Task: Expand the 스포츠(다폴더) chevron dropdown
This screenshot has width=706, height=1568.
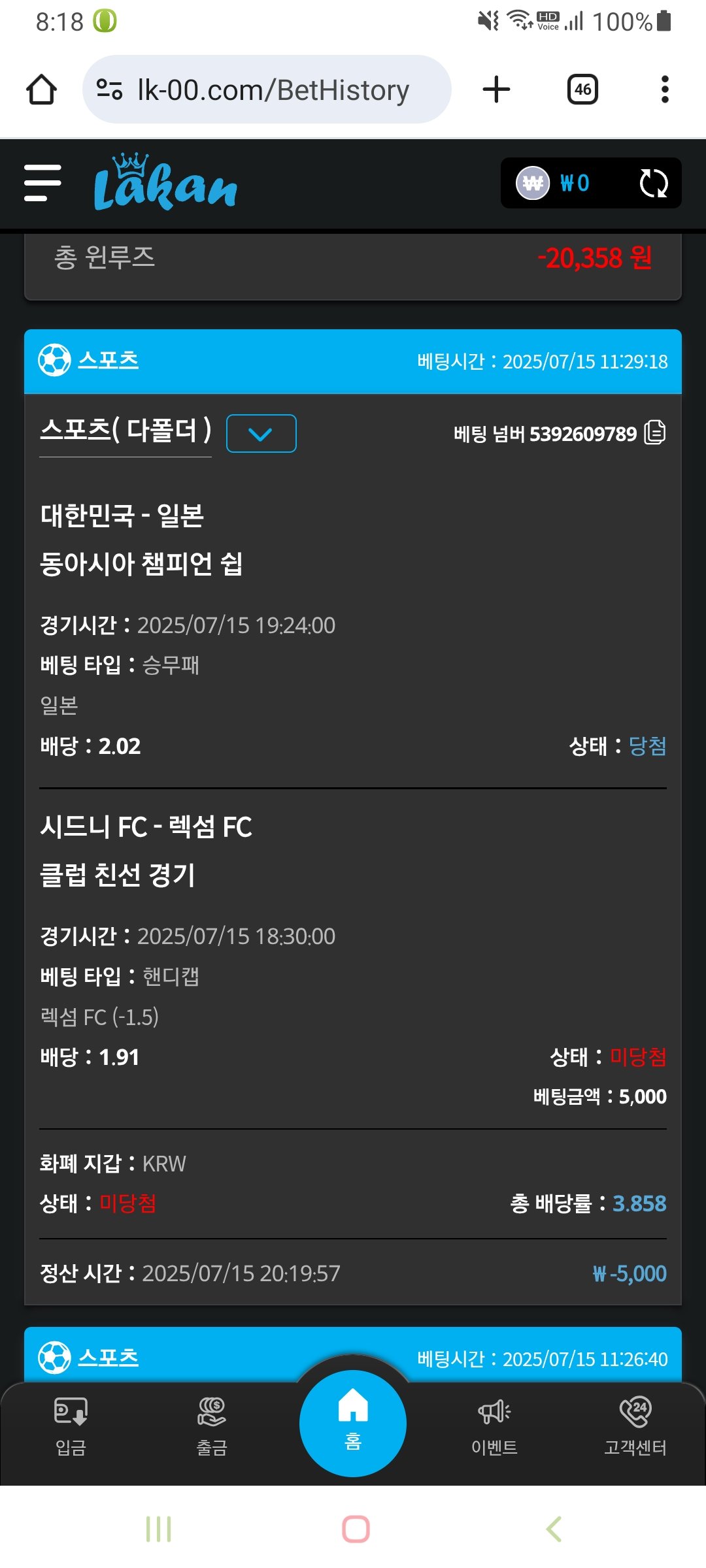Action: coord(261,433)
